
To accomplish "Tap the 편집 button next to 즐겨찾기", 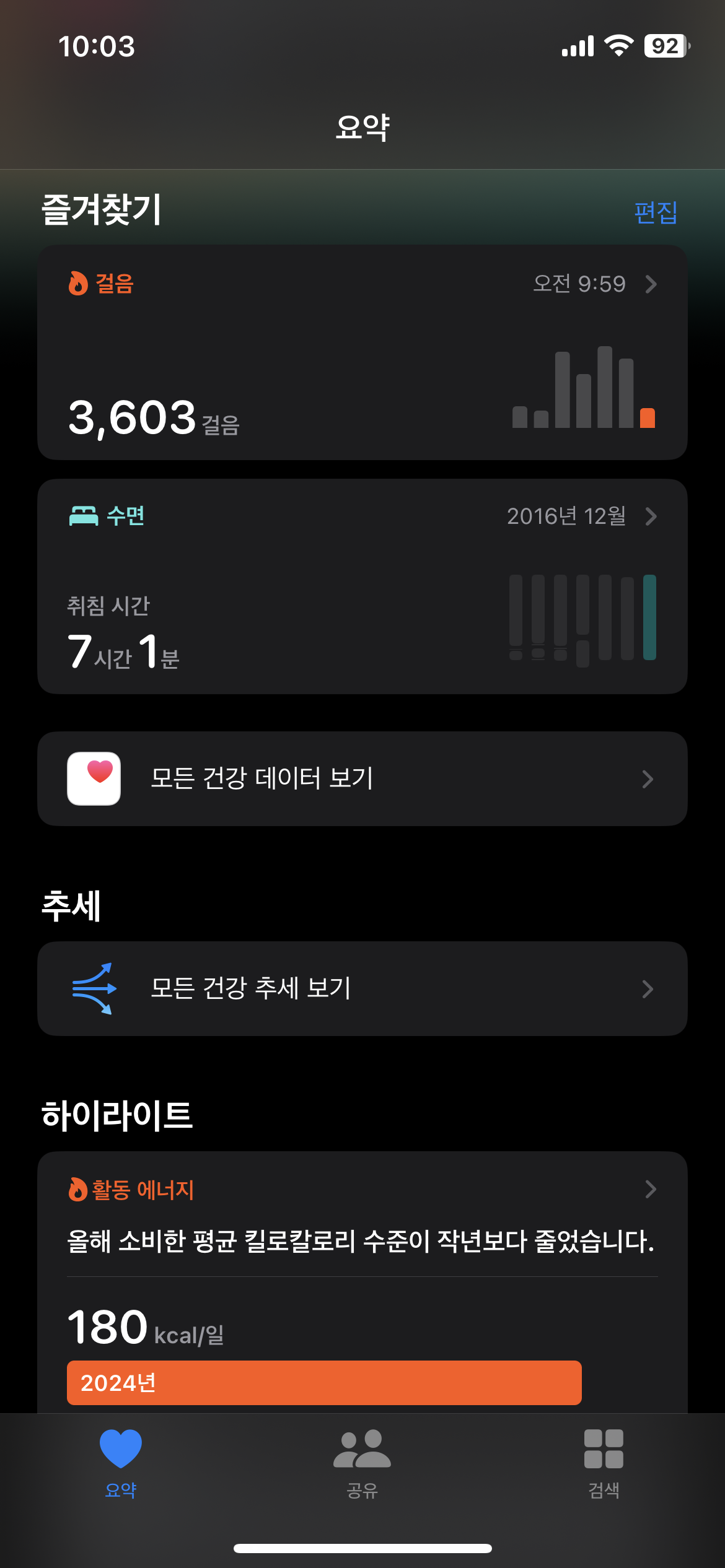I will [656, 212].
